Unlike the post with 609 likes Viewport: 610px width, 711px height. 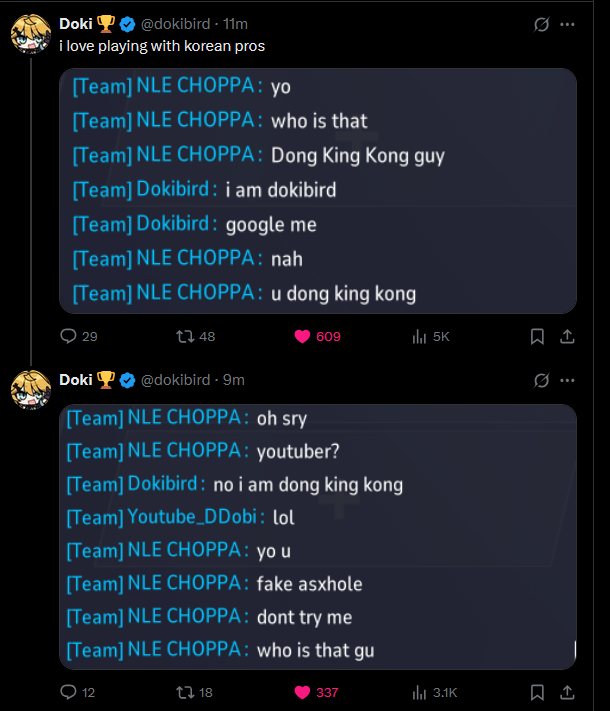click(x=317, y=336)
